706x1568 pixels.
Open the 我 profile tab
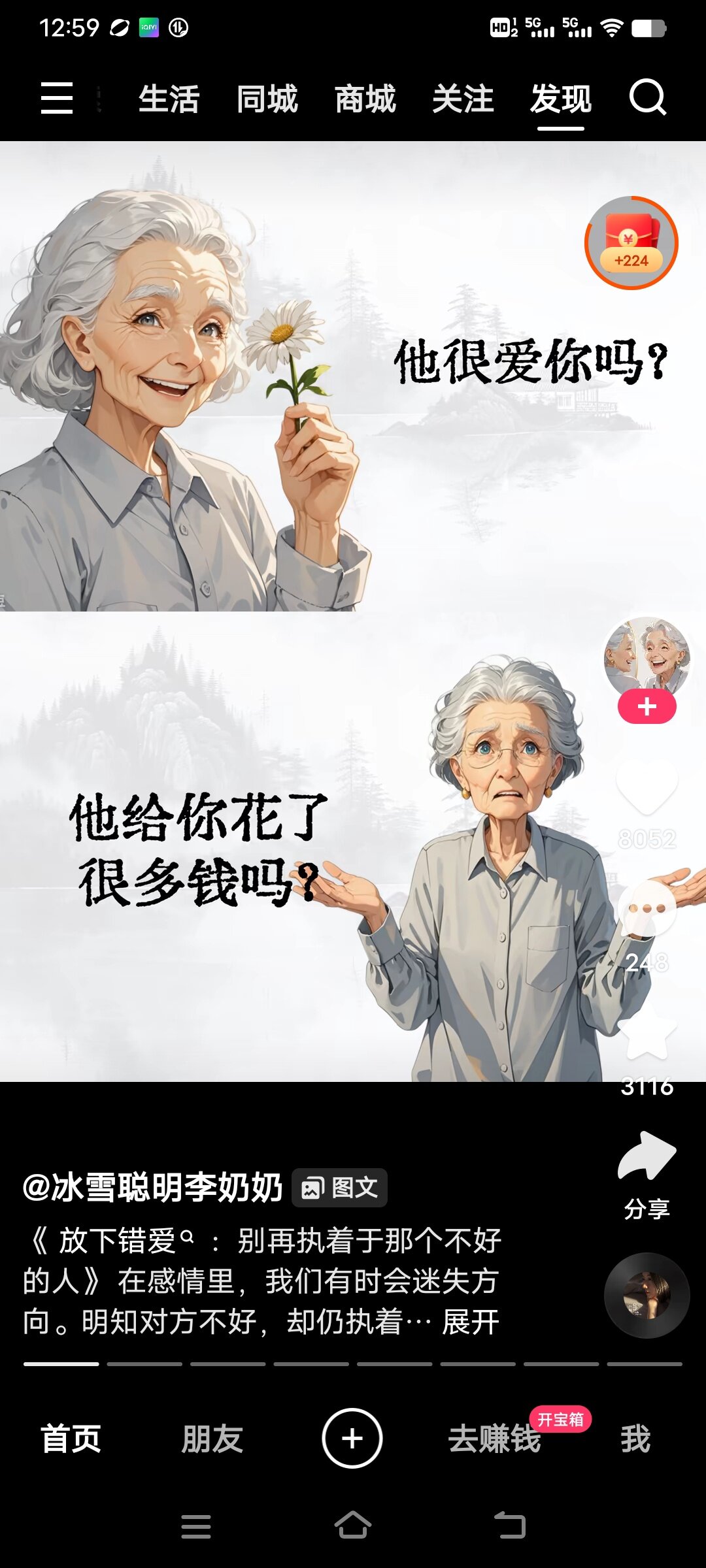(635, 1439)
